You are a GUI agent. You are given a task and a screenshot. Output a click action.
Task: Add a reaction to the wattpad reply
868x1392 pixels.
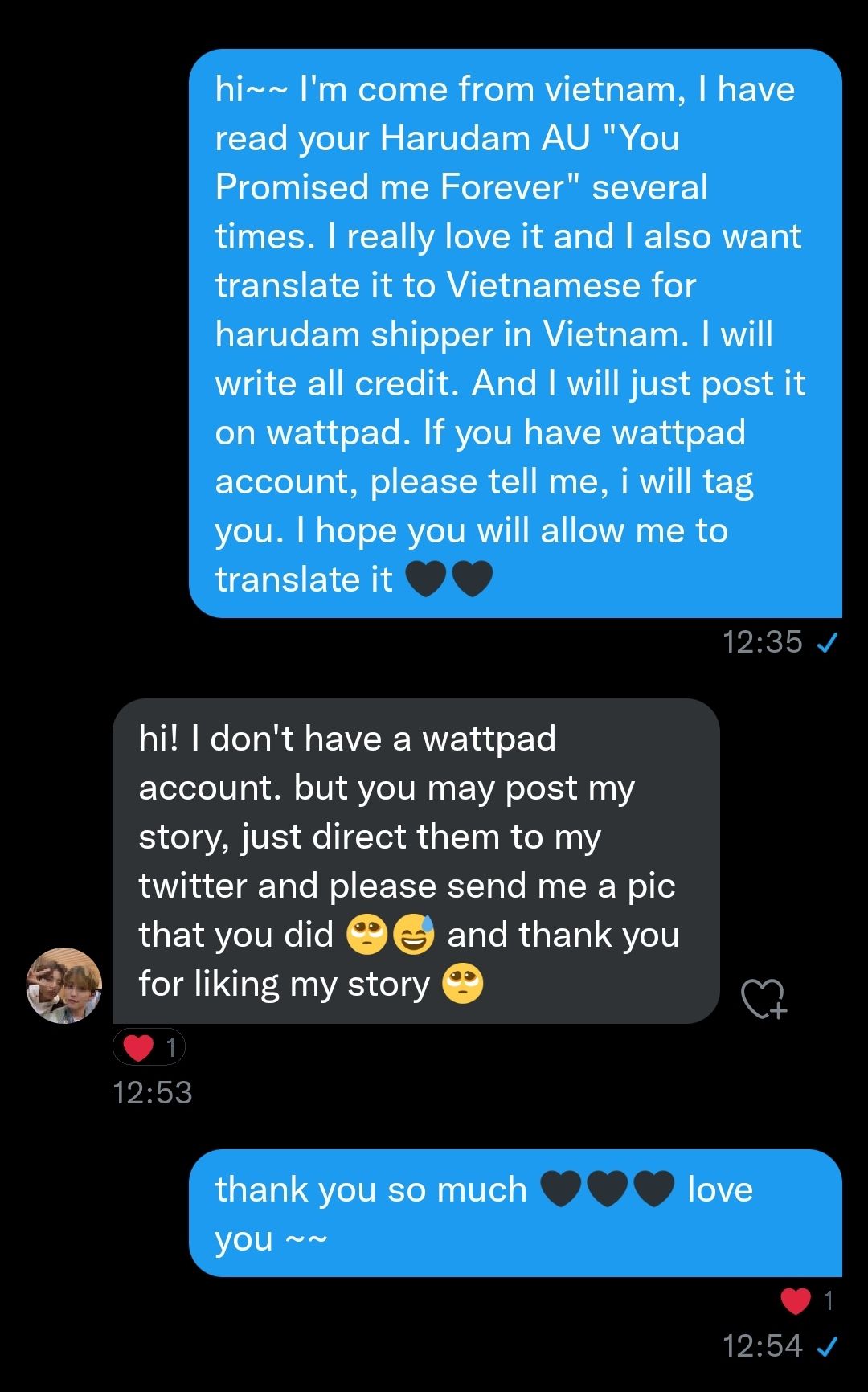[x=763, y=999]
